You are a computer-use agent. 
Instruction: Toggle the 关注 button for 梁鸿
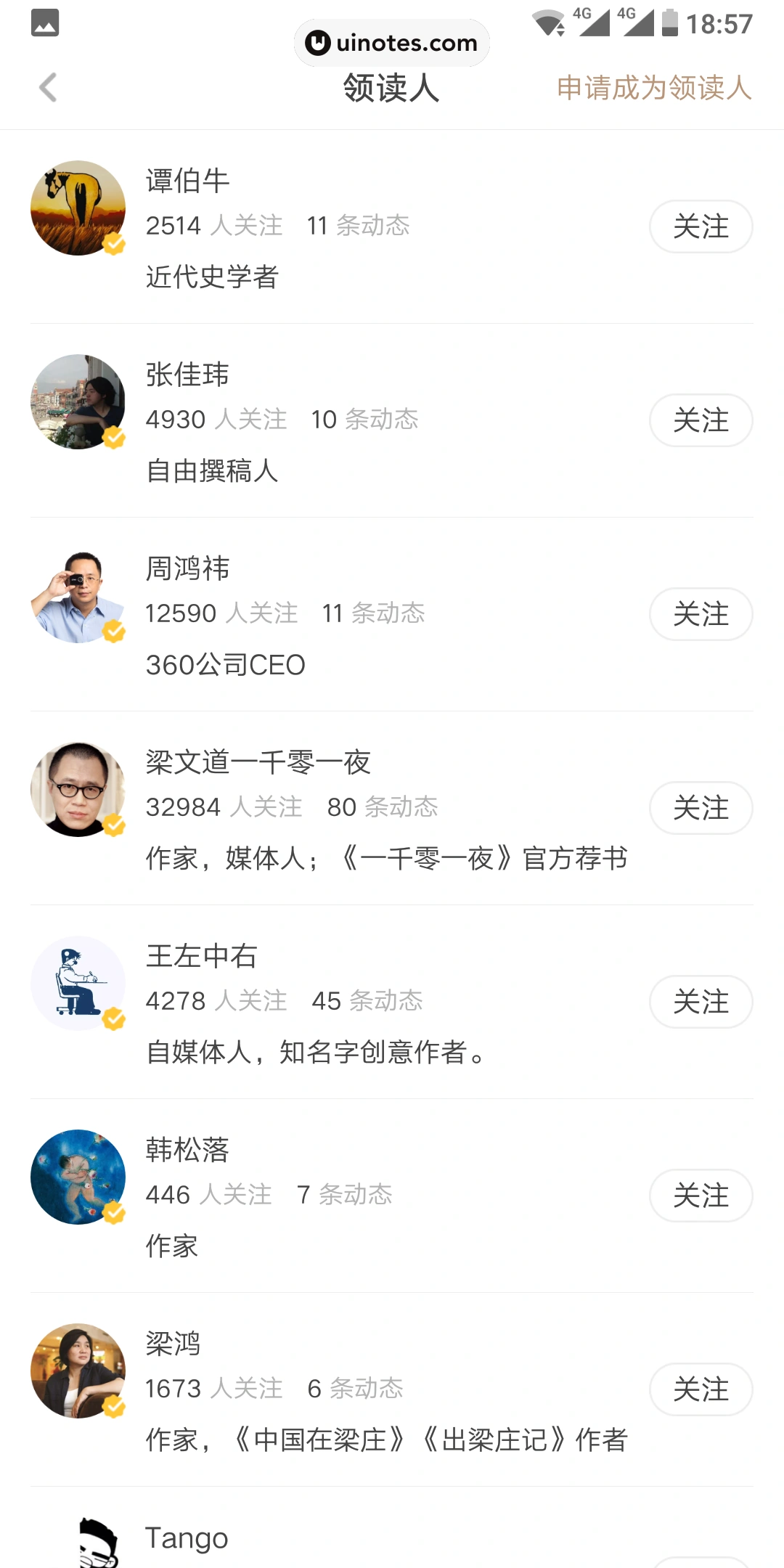point(700,1389)
